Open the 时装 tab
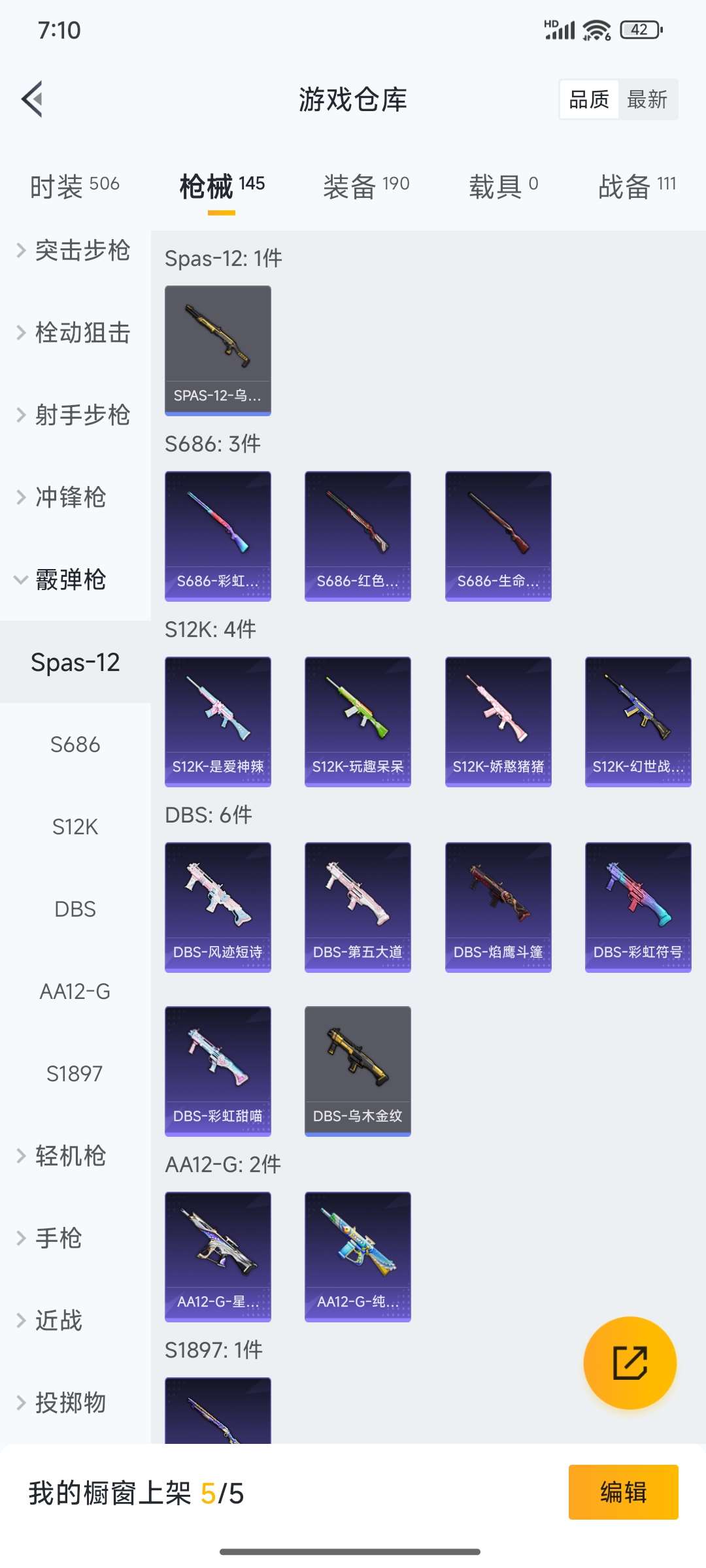 [72, 184]
